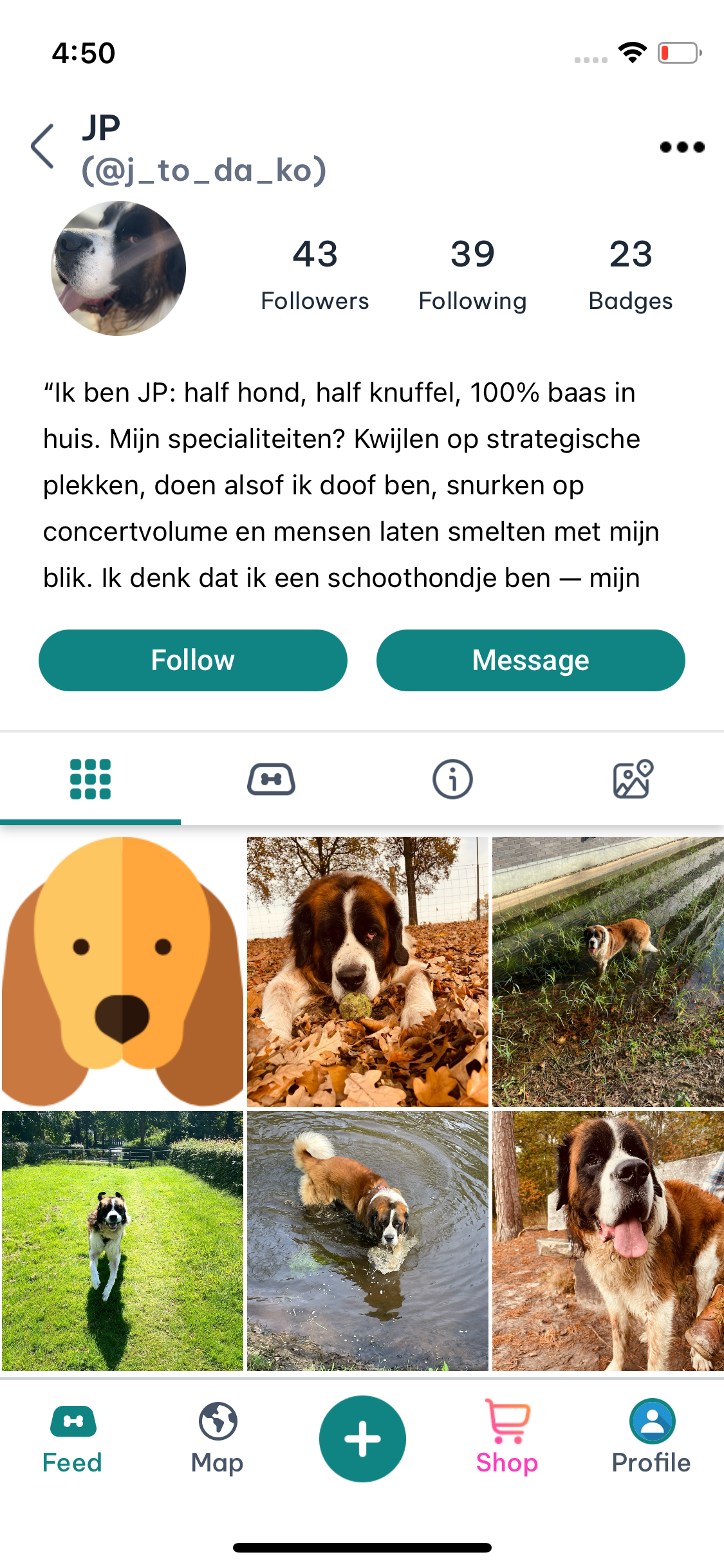724x1568 pixels.
Task: Open JP's profile picture
Action: point(118,268)
